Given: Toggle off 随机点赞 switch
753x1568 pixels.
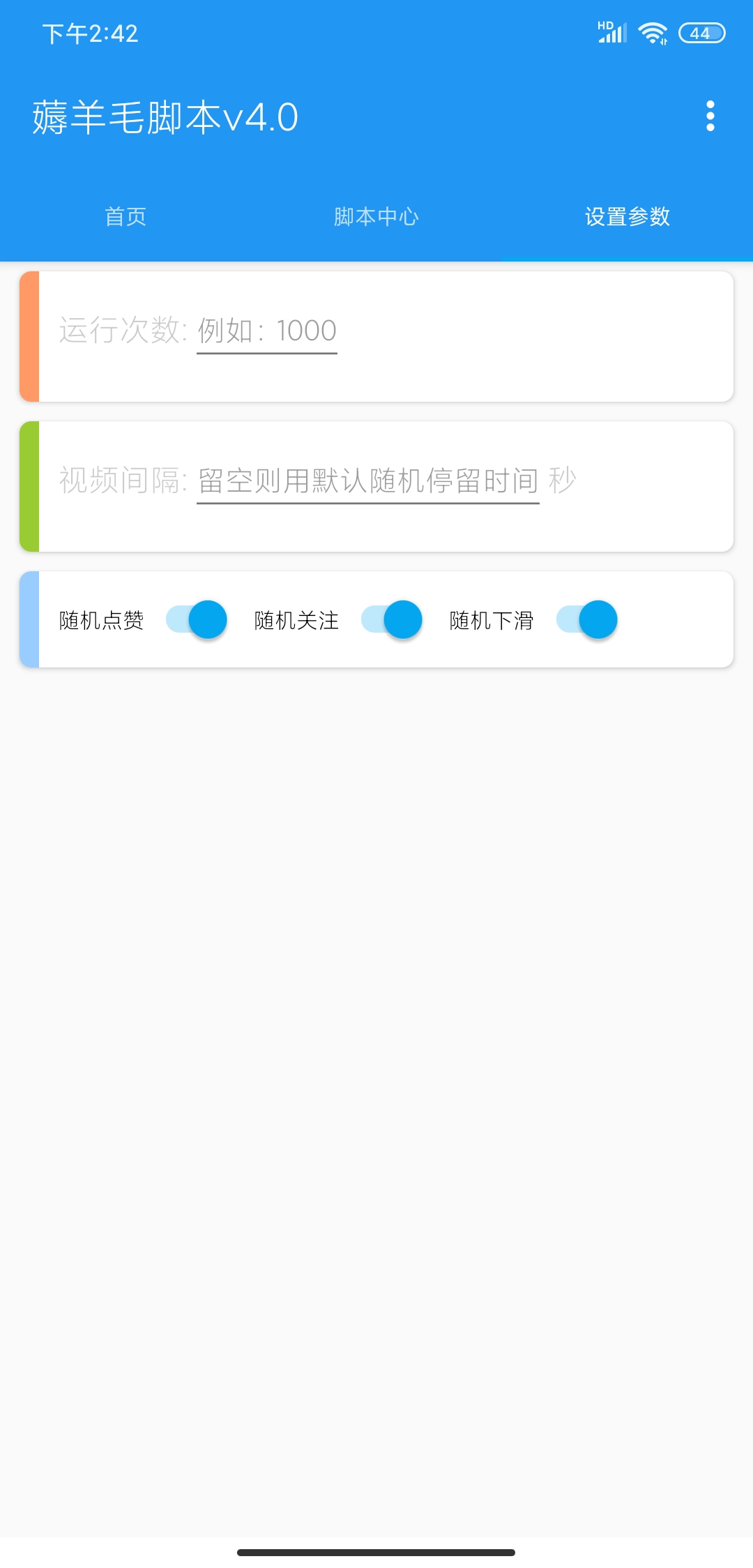Looking at the screenshot, I should click(197, 619).
